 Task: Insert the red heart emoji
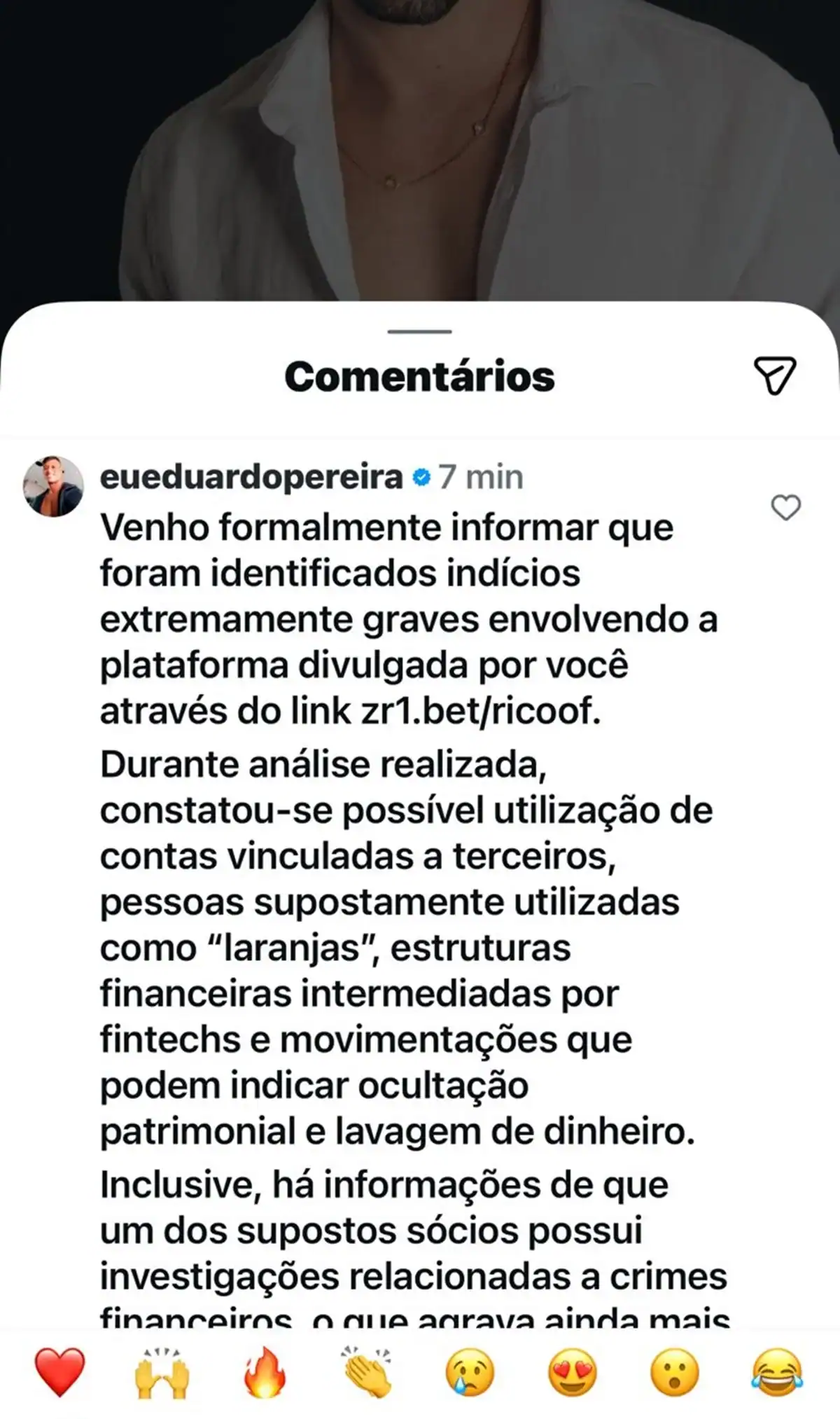pyautogui.click(x=60, y=1372)
